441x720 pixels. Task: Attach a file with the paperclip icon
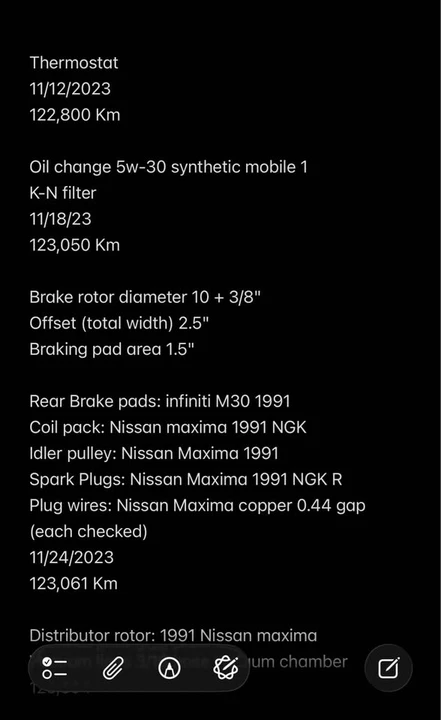(113, 668)
